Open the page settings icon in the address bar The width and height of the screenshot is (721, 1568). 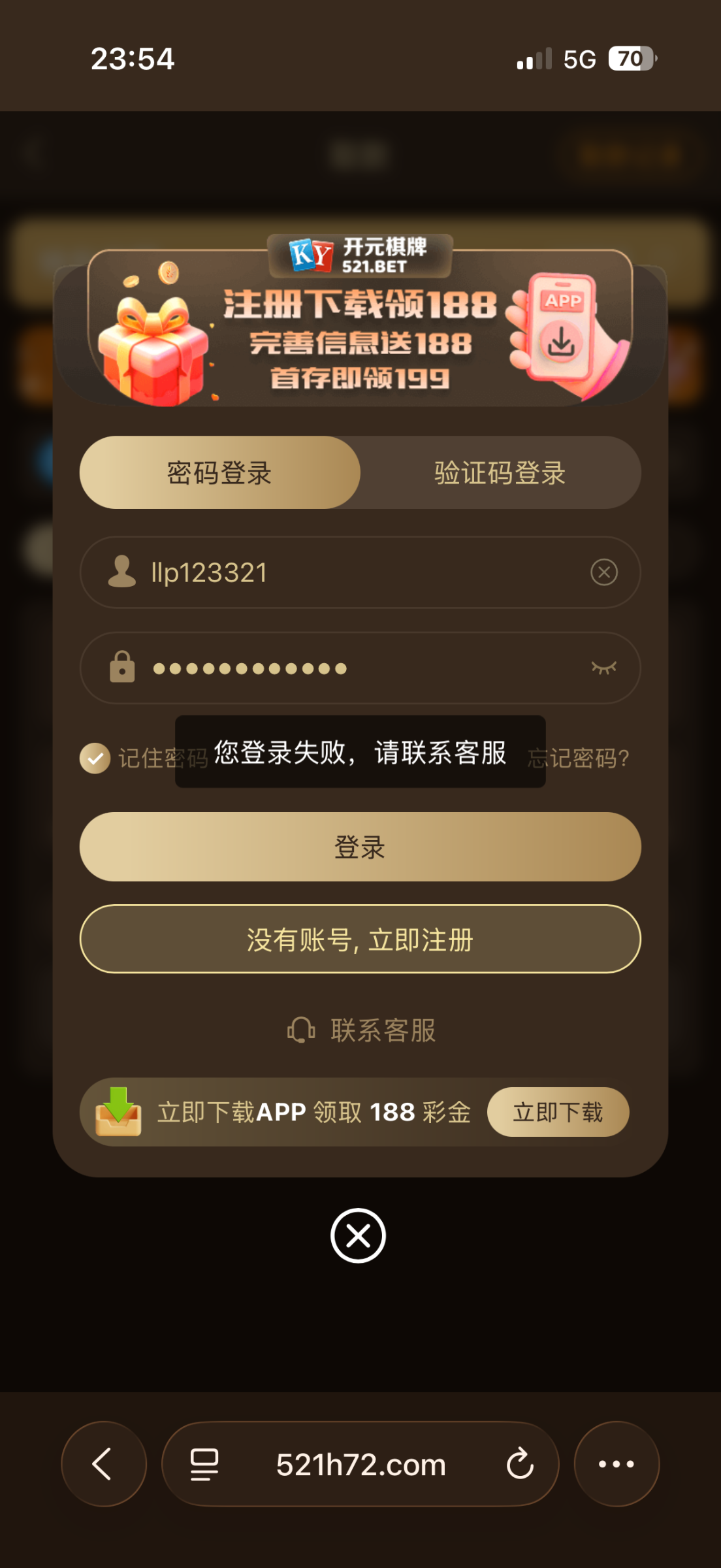click(x=204, y=1463)
